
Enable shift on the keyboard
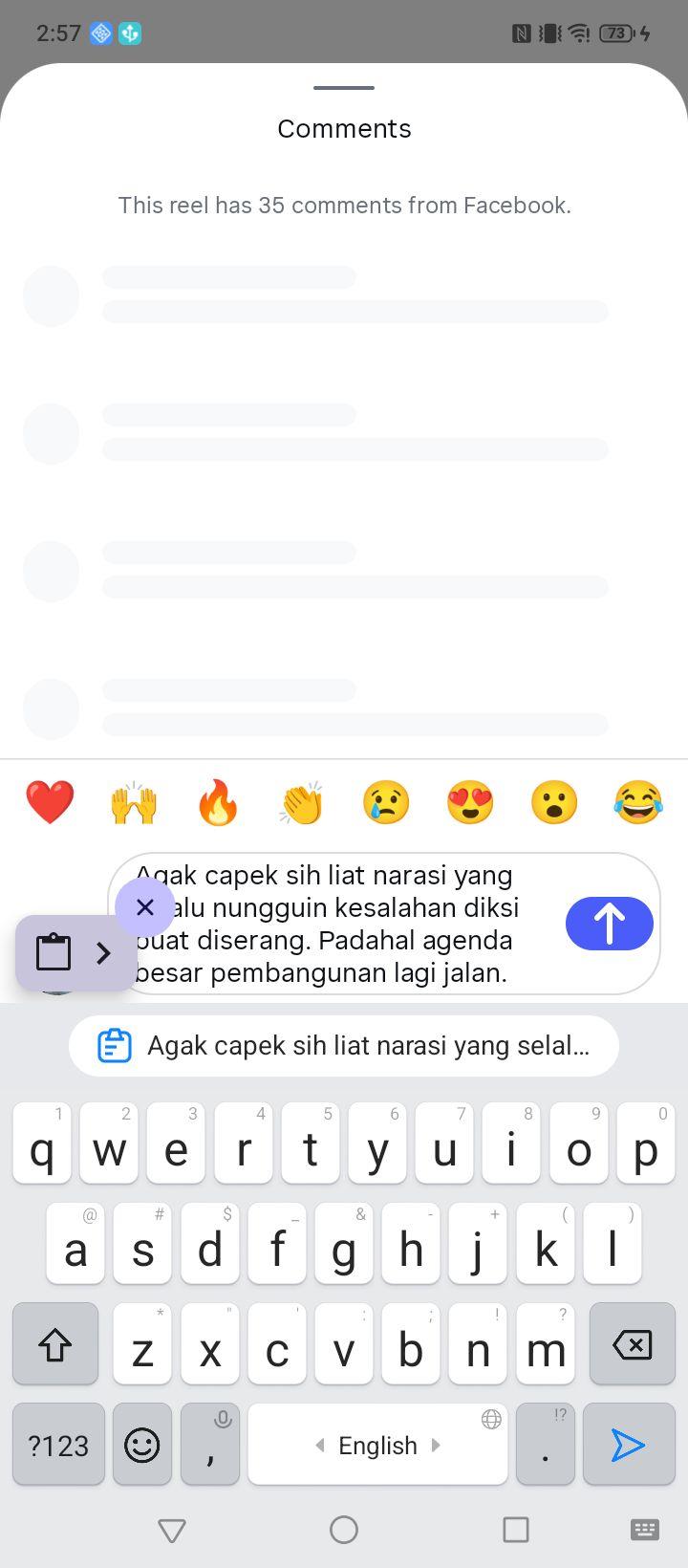[x=55, y=1344]
